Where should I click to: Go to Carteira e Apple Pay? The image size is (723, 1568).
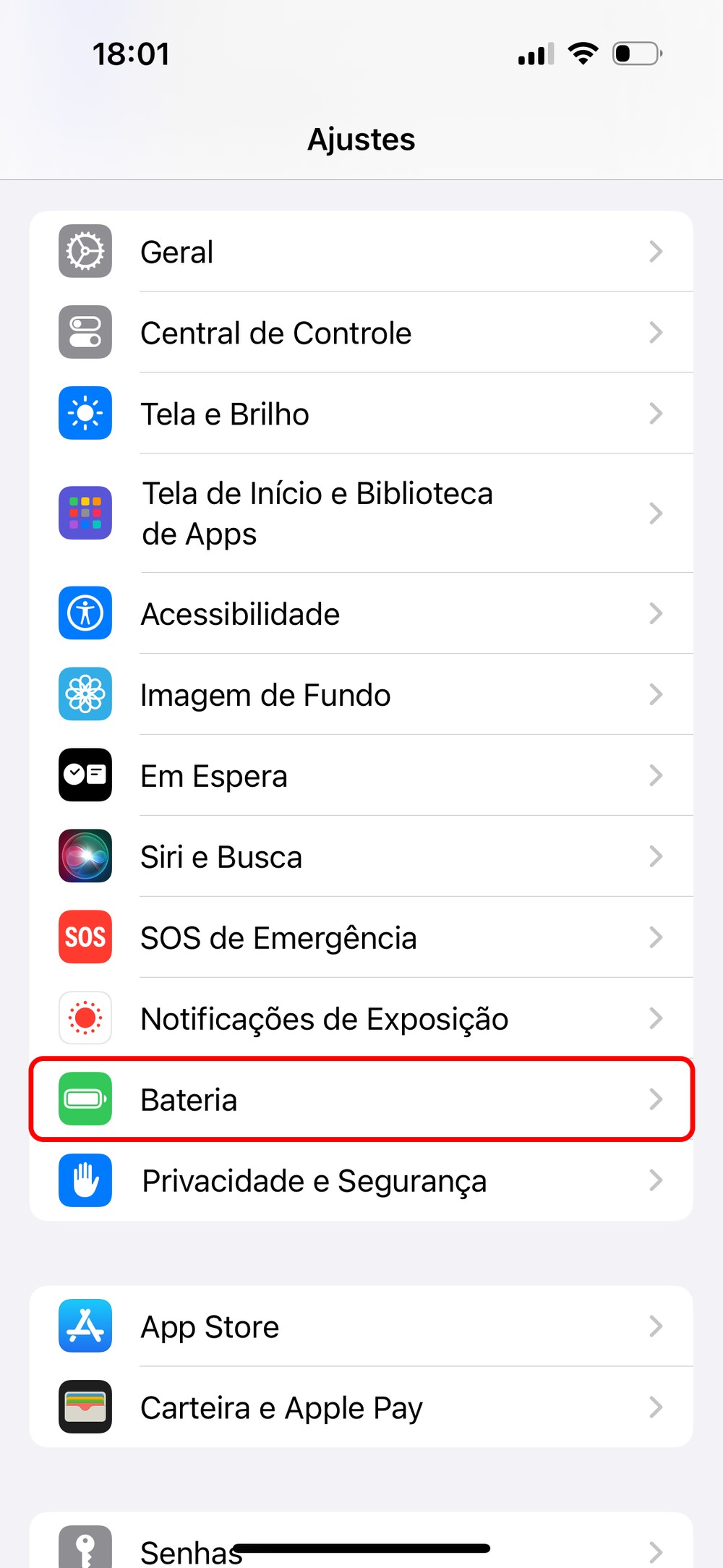click(361, 1407)
